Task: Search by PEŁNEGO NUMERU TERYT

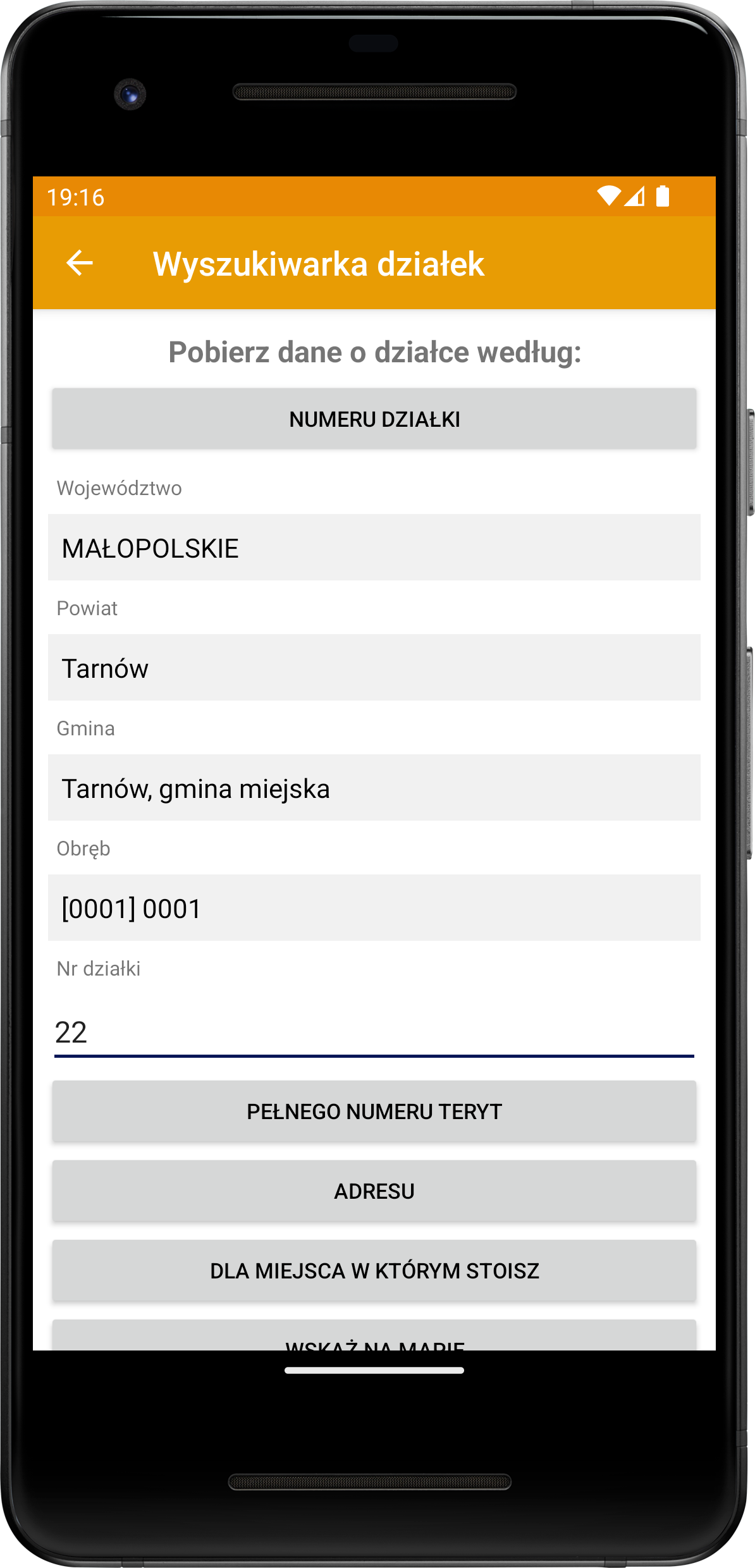Action: 374,1112
